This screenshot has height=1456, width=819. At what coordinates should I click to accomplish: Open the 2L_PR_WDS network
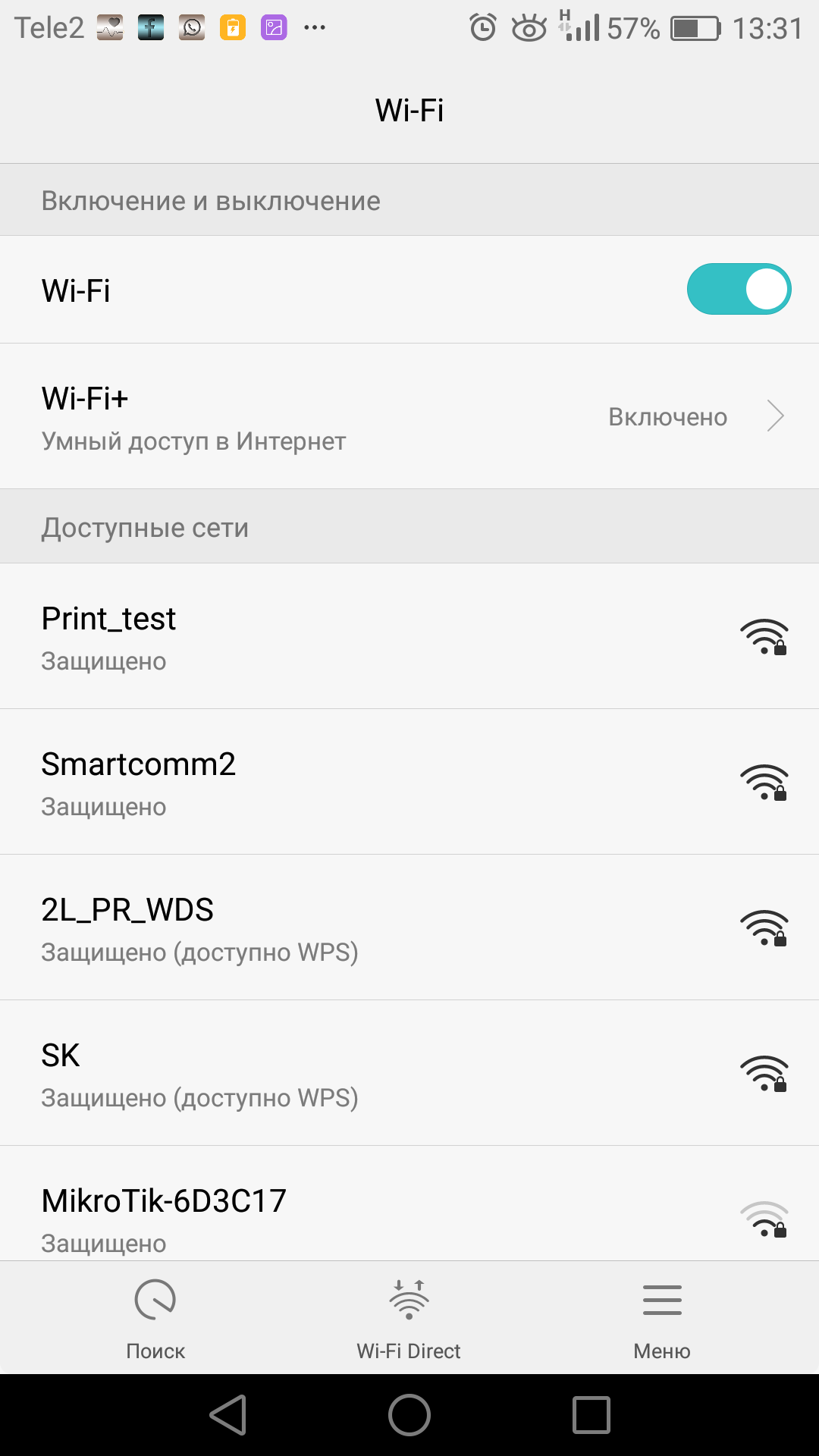pos(409,928)
